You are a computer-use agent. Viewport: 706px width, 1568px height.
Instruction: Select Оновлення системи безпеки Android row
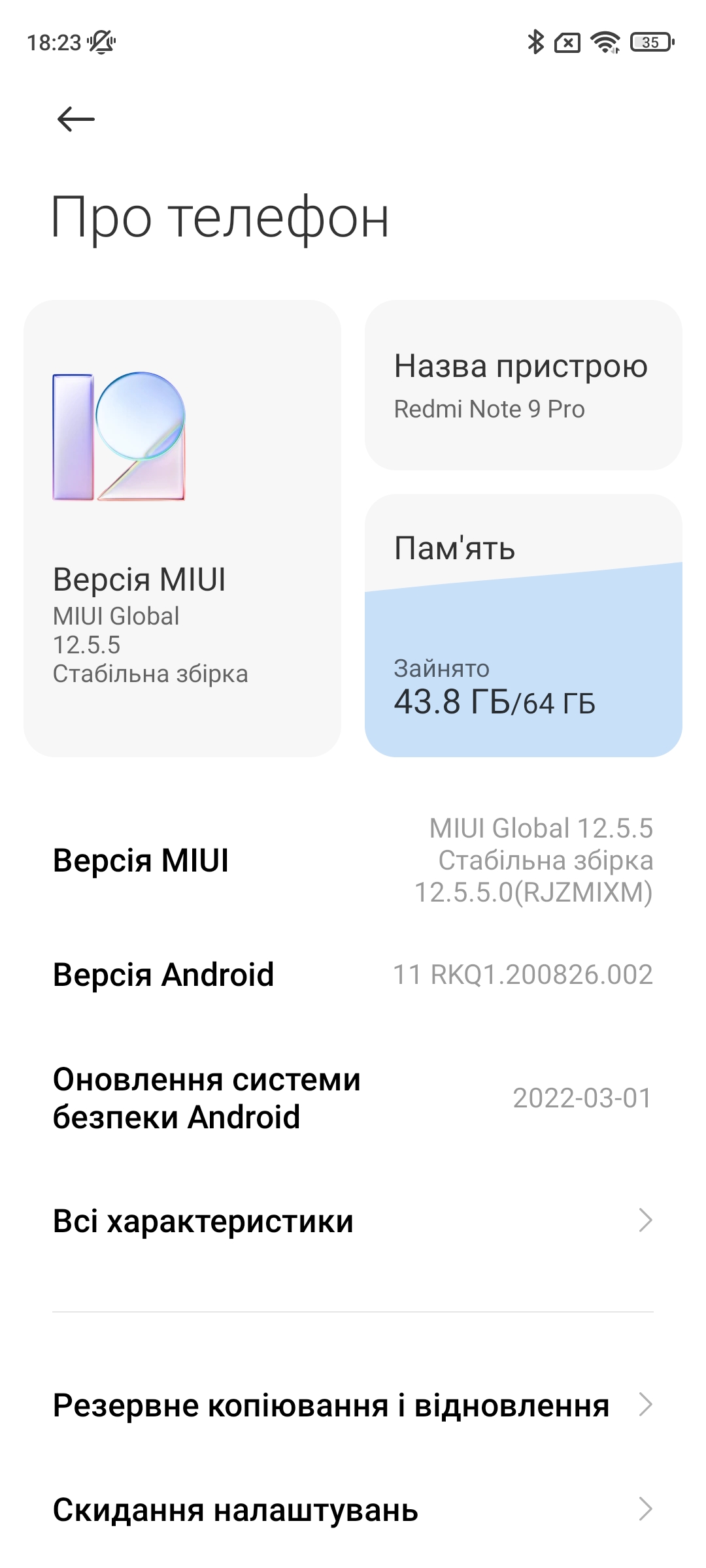click(353, 1098)
